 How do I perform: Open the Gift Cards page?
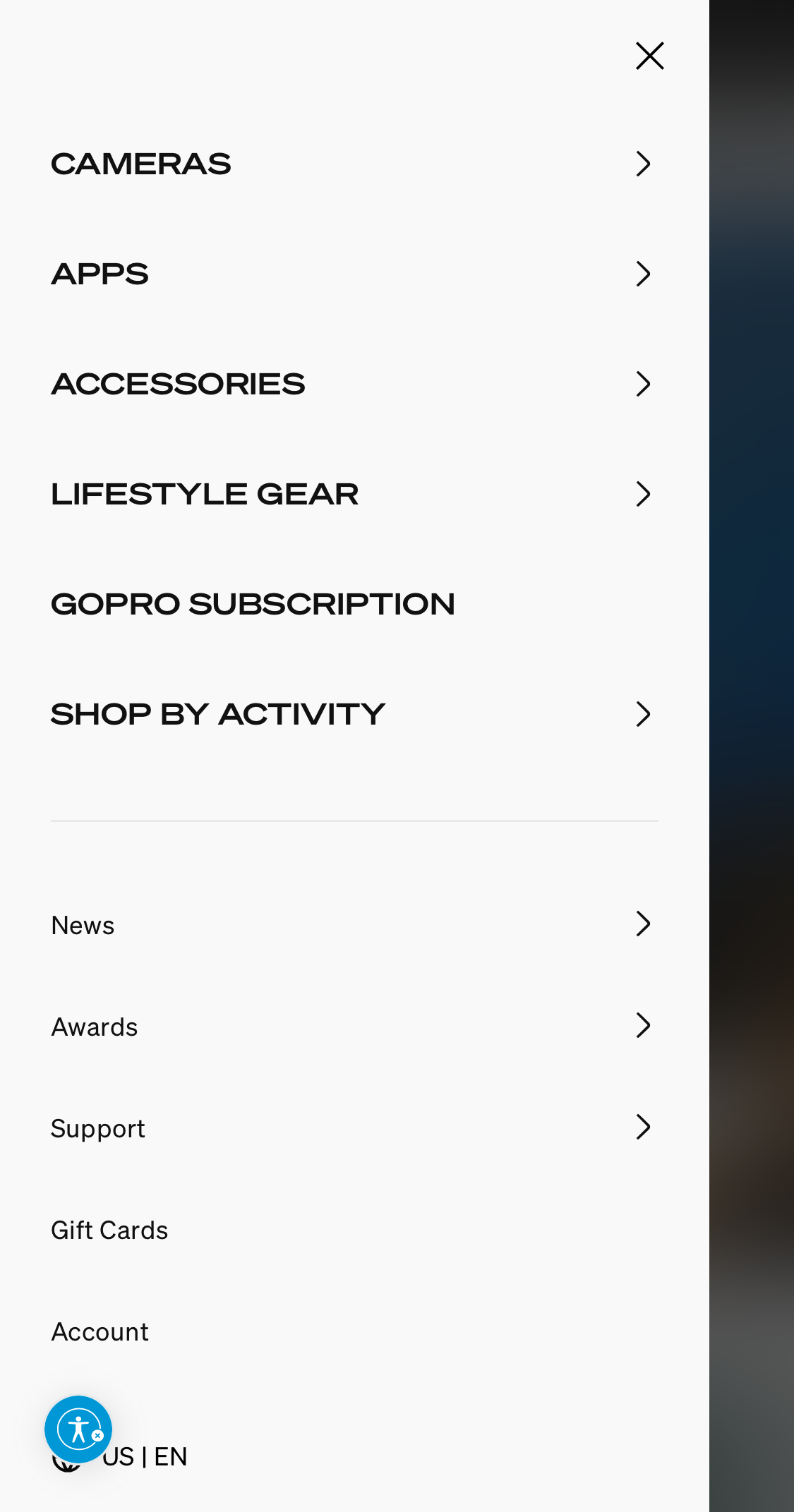[x=109, y=1229]
